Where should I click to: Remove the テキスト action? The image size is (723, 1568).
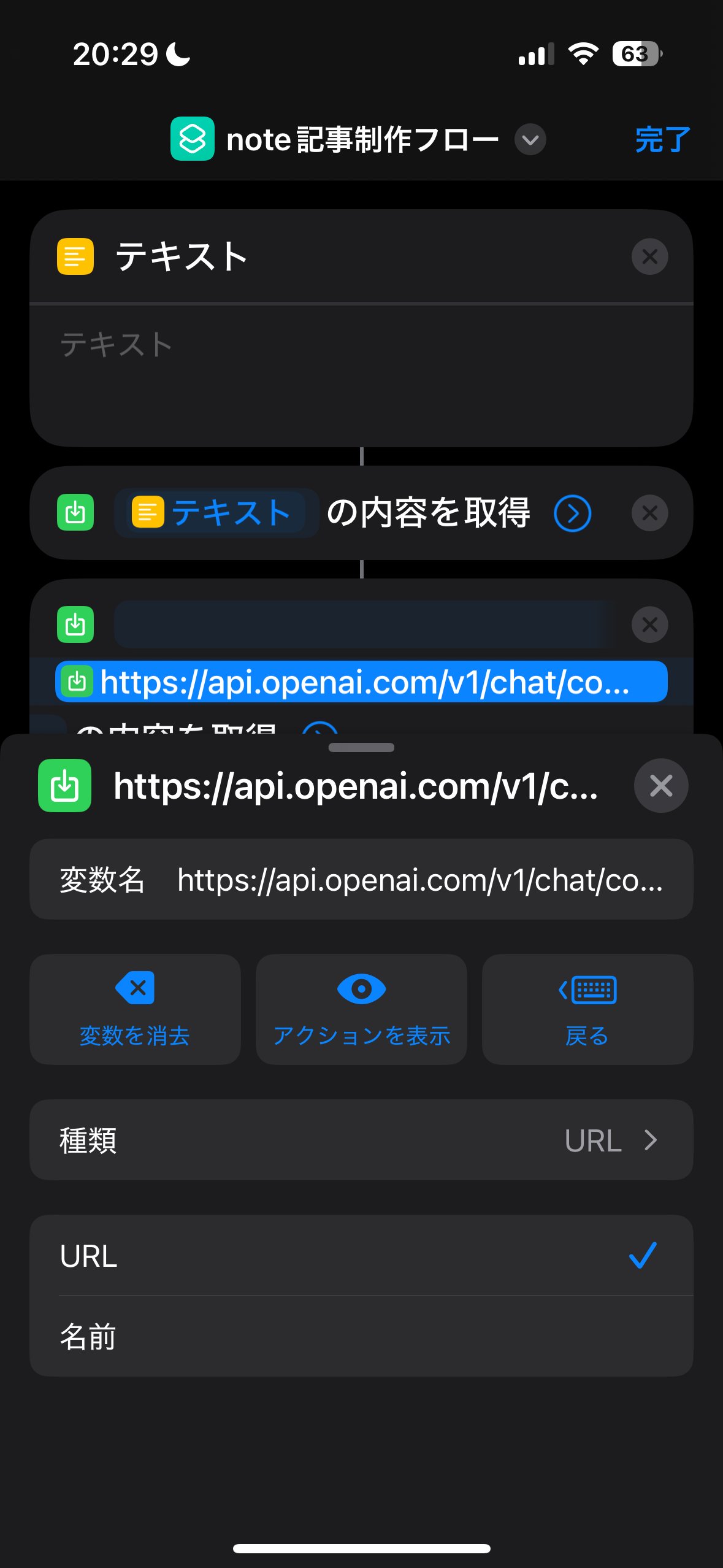[x=649, y=256]
